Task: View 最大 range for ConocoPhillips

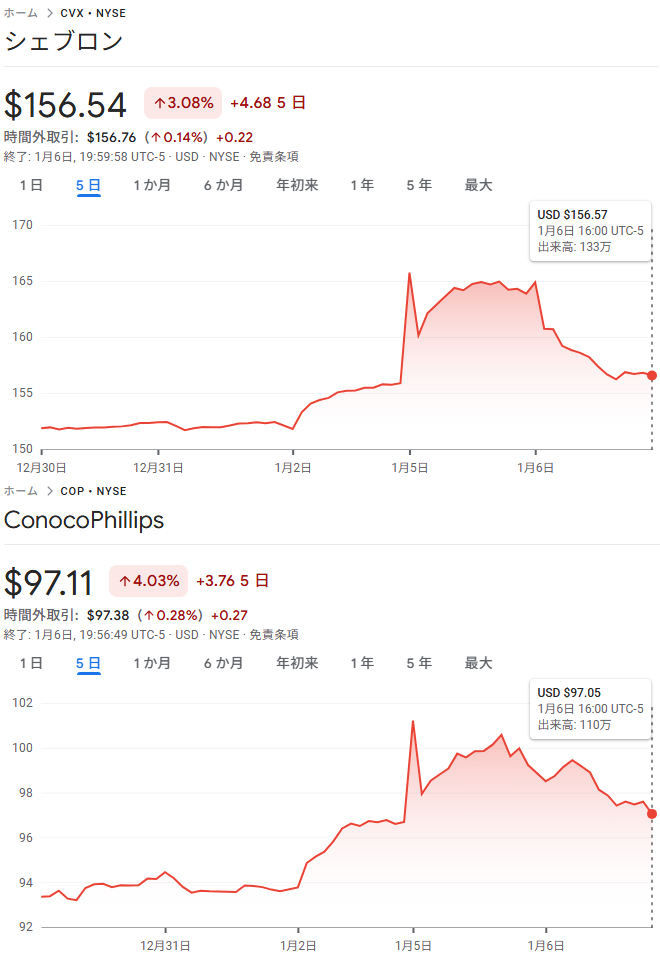Action: (x=479, y=663)
